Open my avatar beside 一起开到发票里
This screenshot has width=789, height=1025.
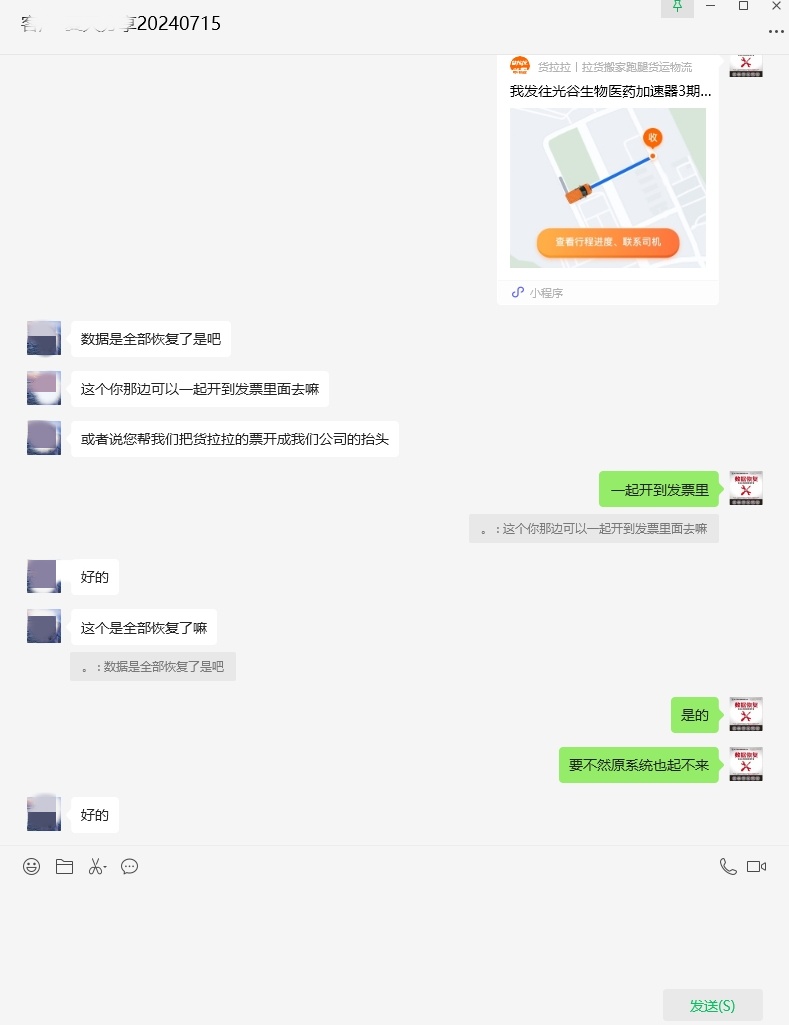pos(746,488)
